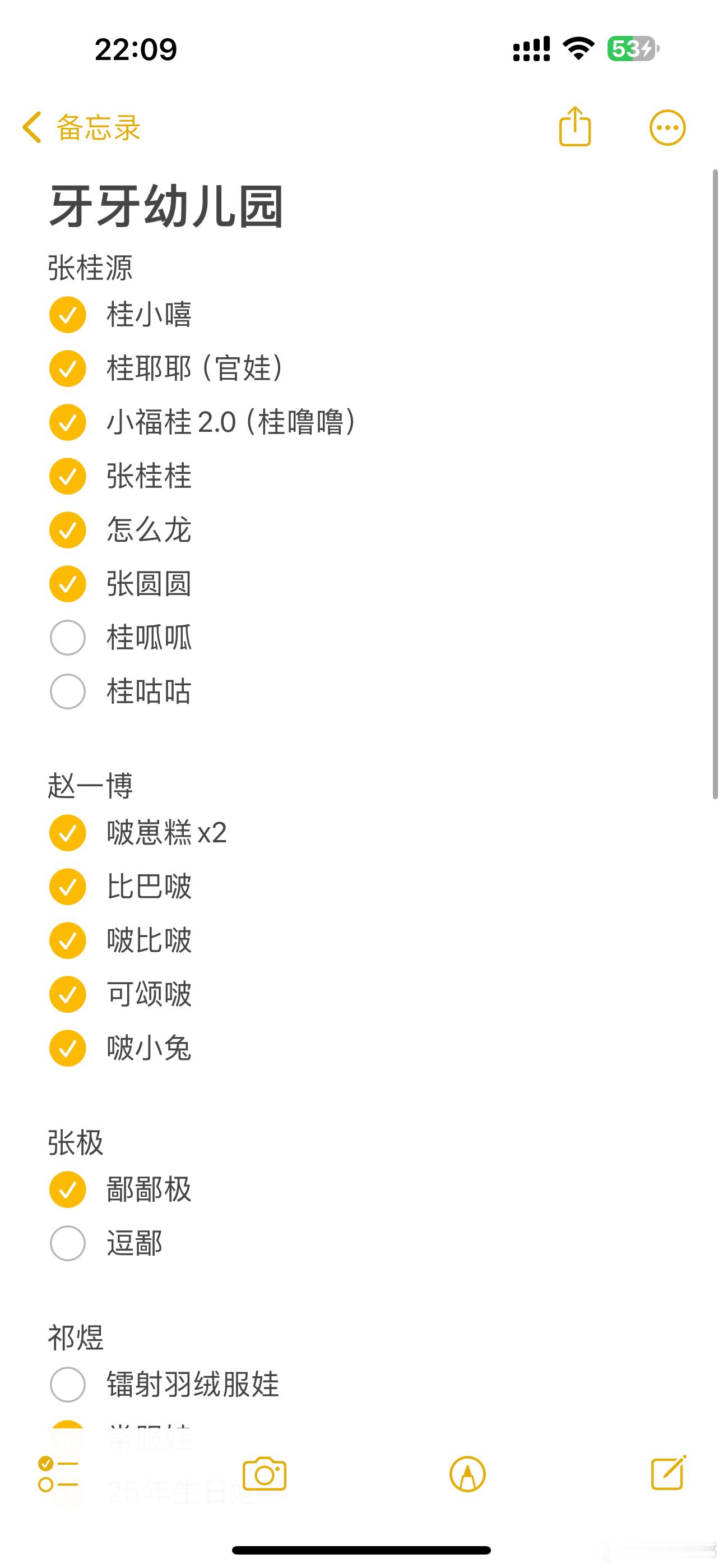
Task: Uncheck 怎么龙 checkbox
Action: click(68, 530)
